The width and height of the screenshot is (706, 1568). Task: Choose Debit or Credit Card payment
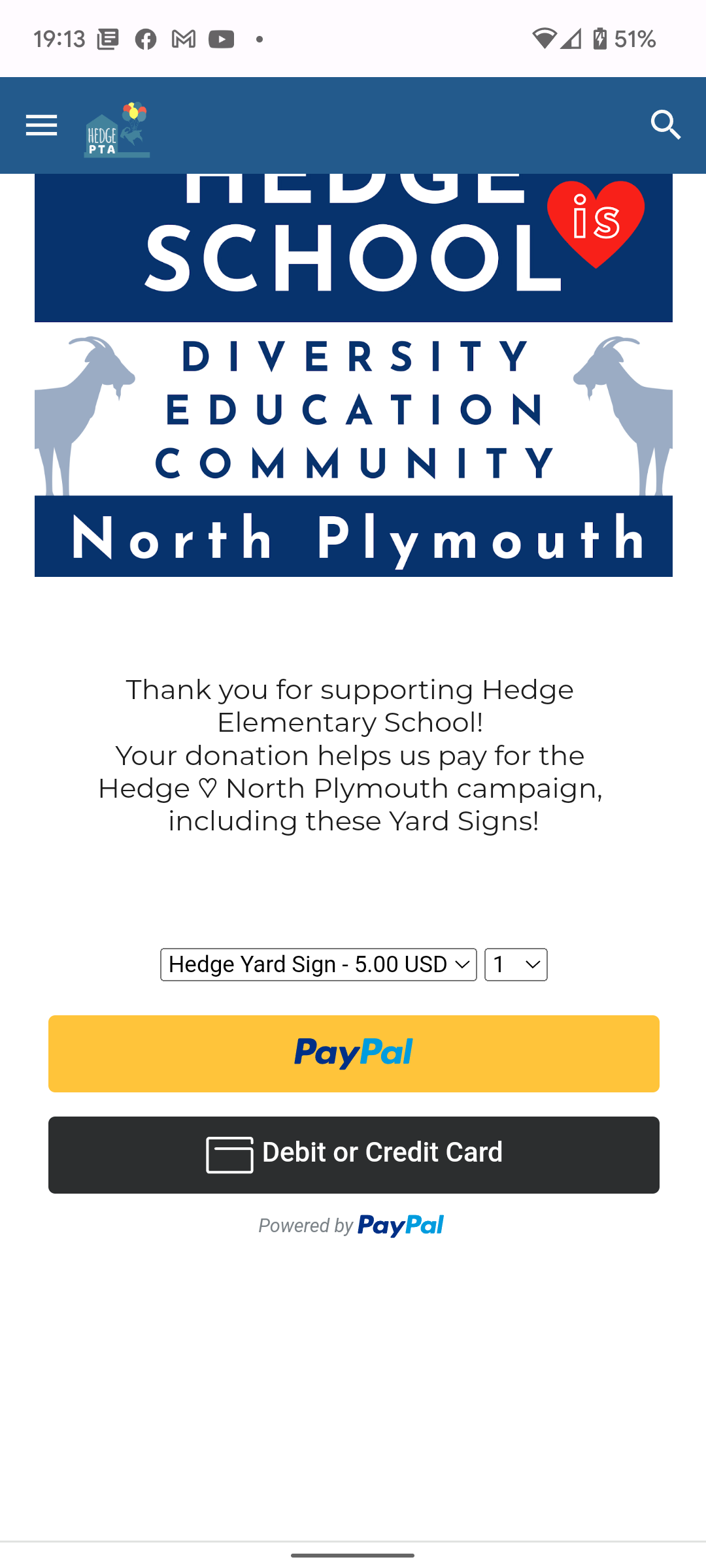pos(354,1154)
